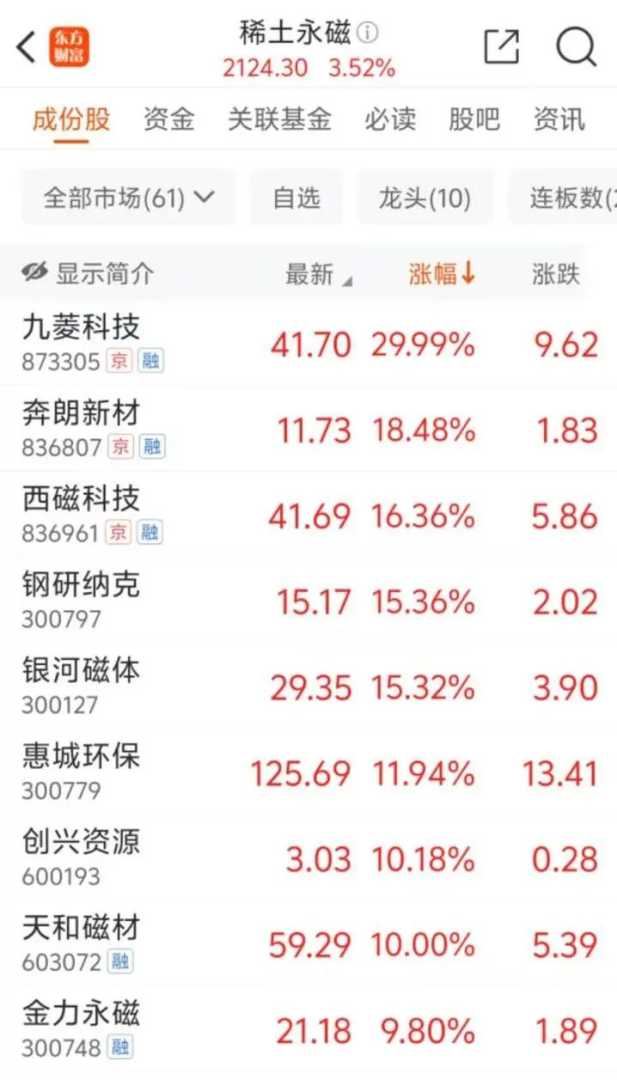The image size is (617, 1080).
Task: Go back using the arrow icon
Action: pyautogui.click(x=27, y=47)
